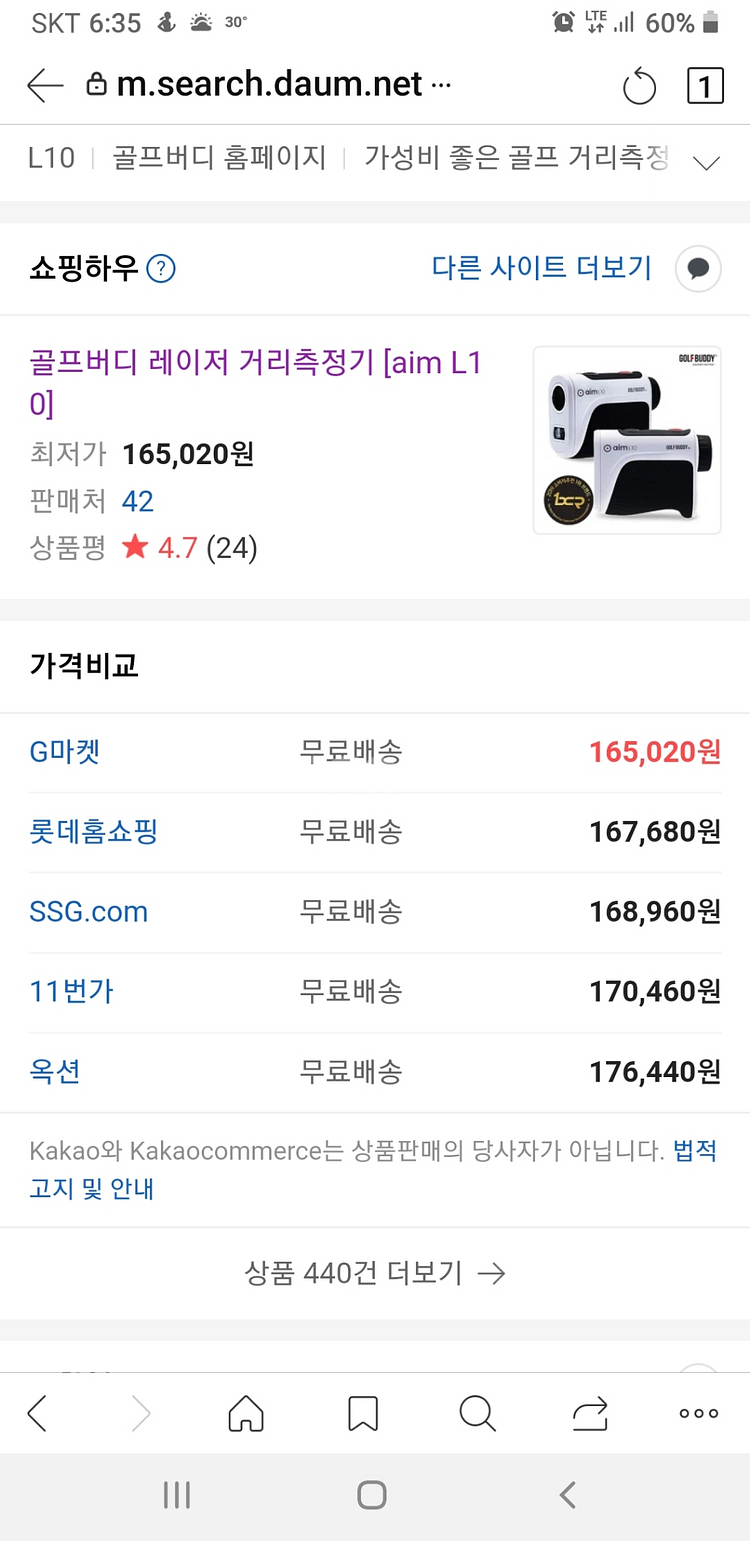Tap the site lock security icon
The height and width of the screenshot is (1541, 750).
click(95, 84)
